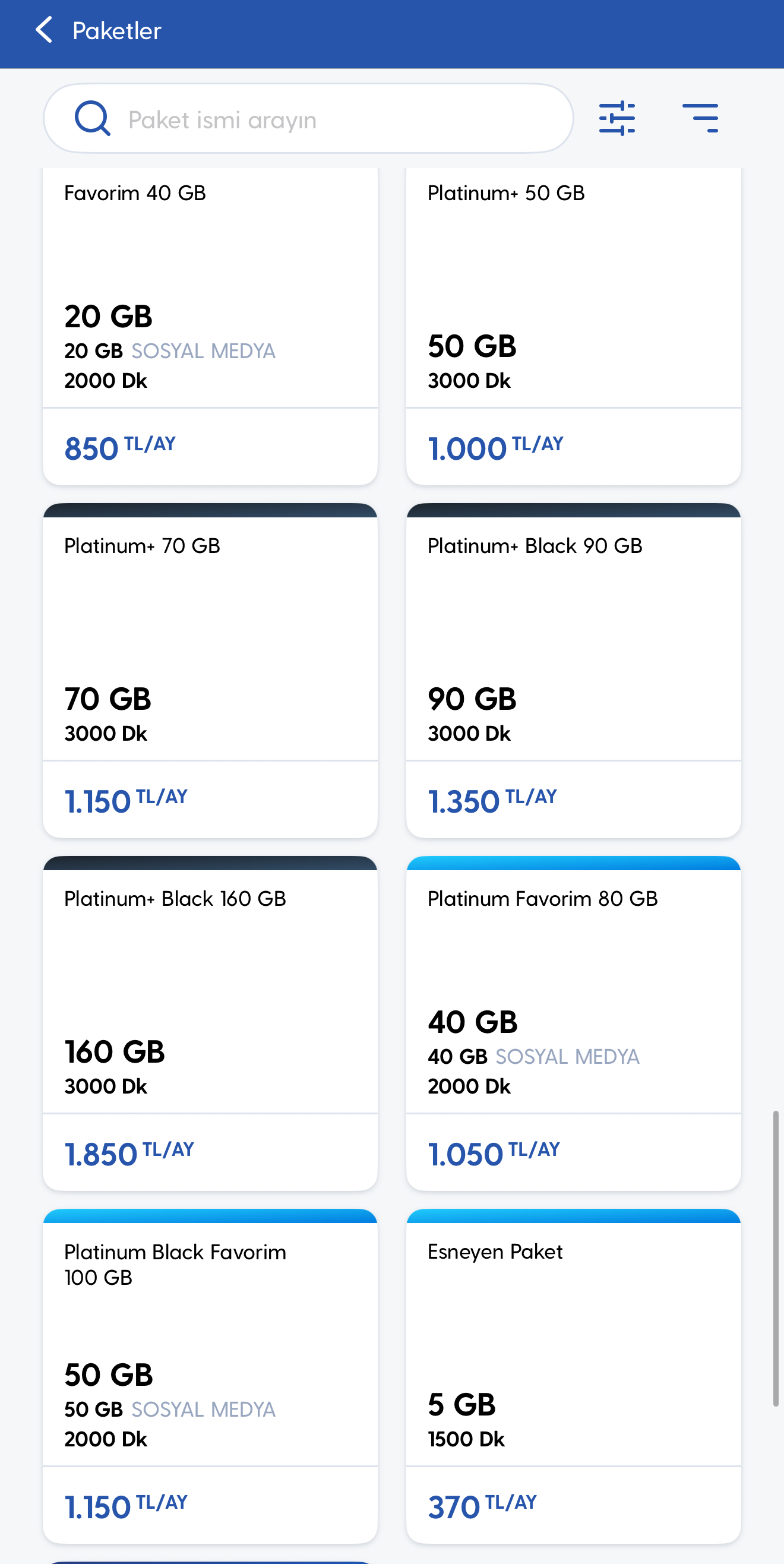
Task: Open the filter sliders icon
Action: (x=617, y=118)
